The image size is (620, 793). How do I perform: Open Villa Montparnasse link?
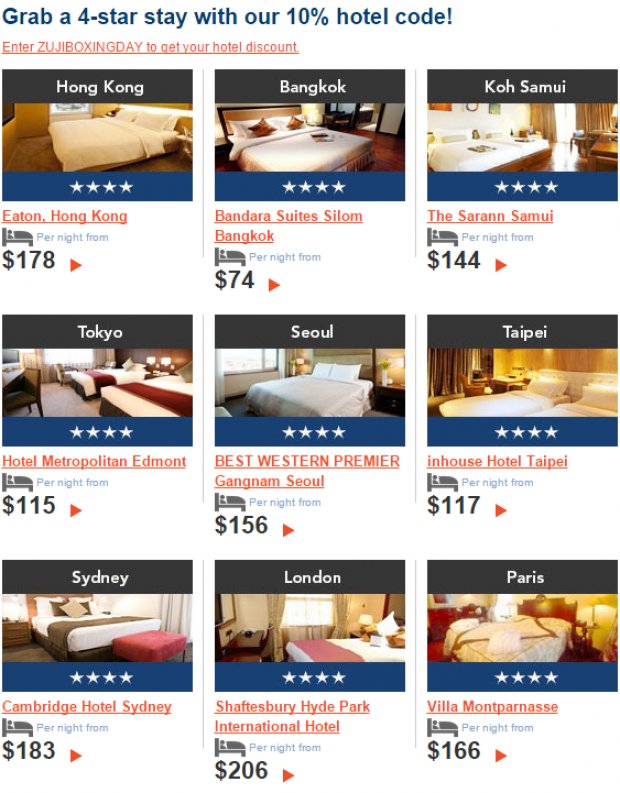pos(492,706)
